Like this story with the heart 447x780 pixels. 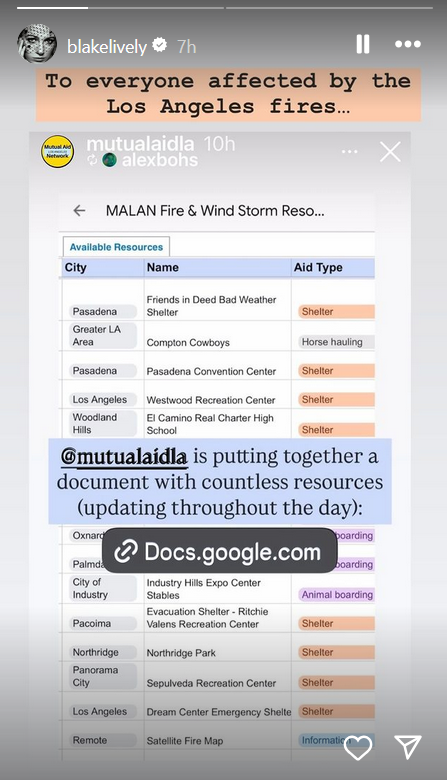pyautogui.click(x=358, y=747)
